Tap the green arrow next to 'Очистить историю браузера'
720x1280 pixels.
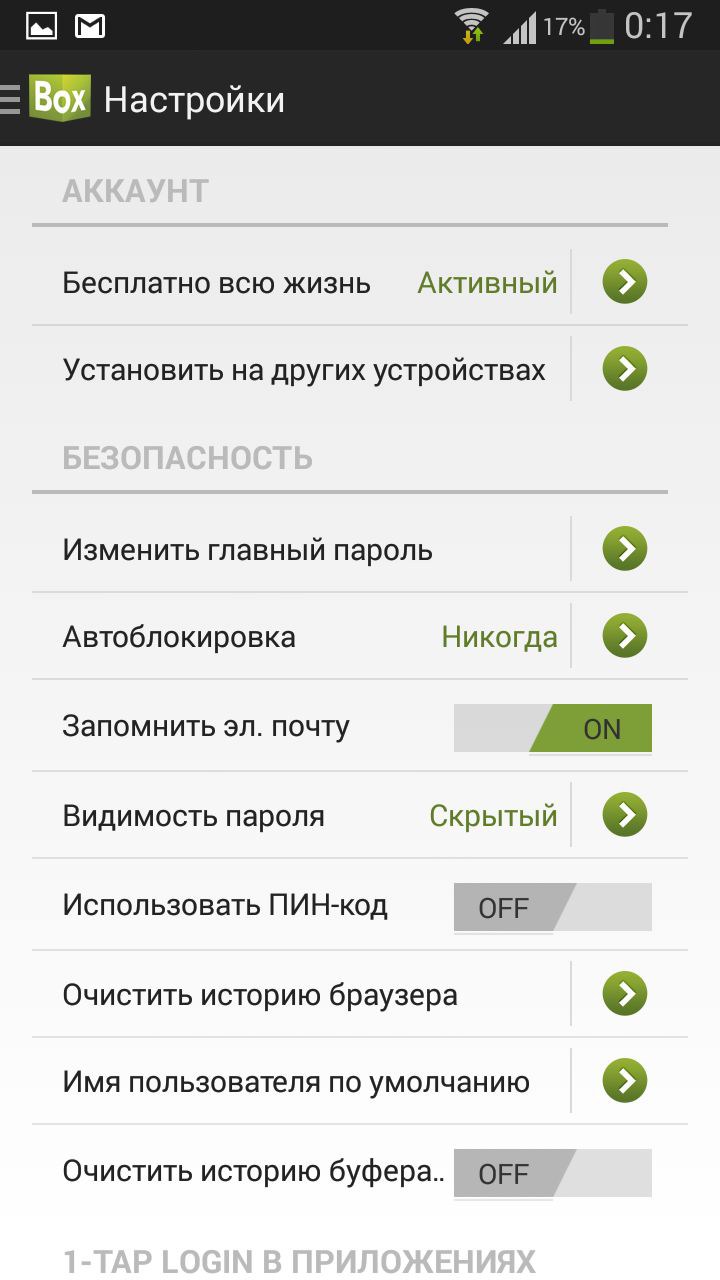[625, 993]
